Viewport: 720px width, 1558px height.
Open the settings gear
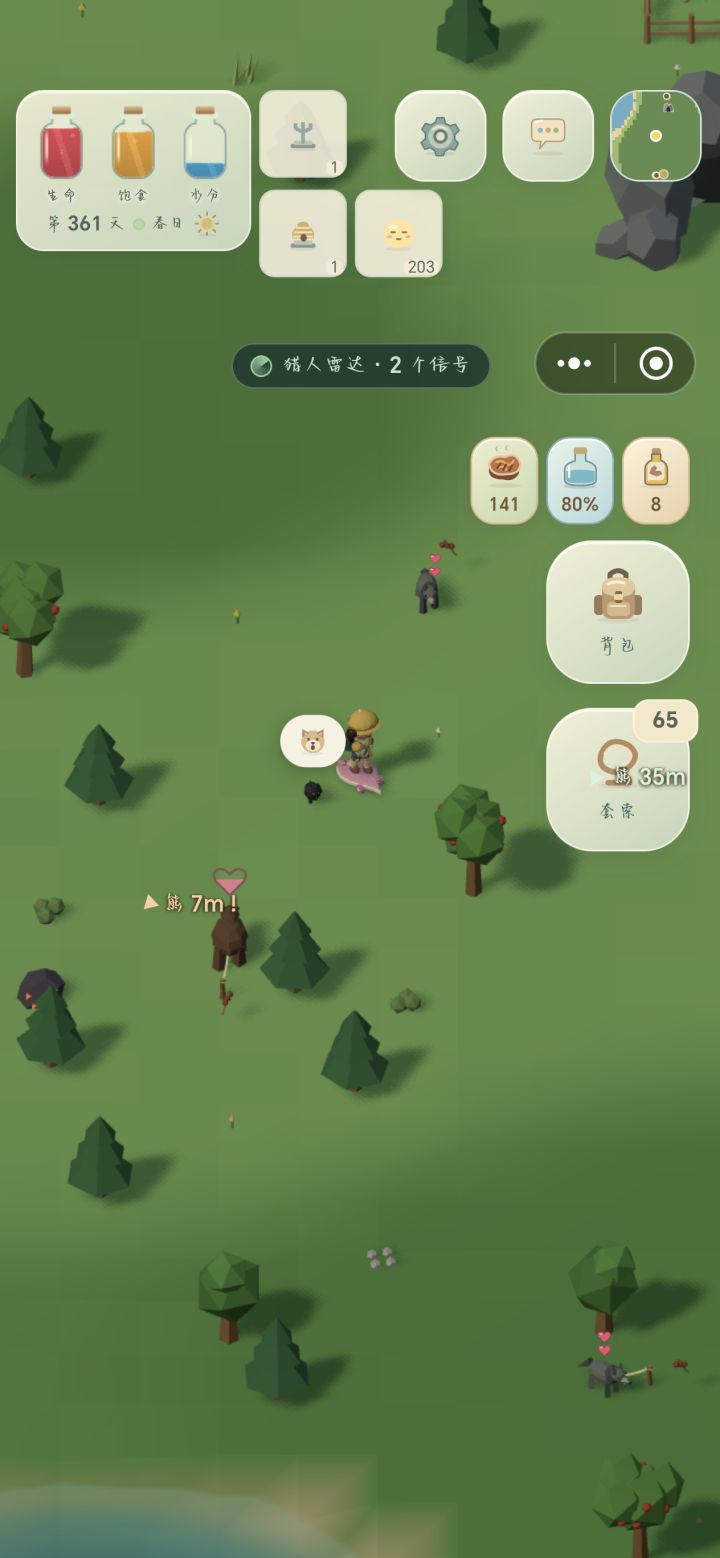coord(440,135)
